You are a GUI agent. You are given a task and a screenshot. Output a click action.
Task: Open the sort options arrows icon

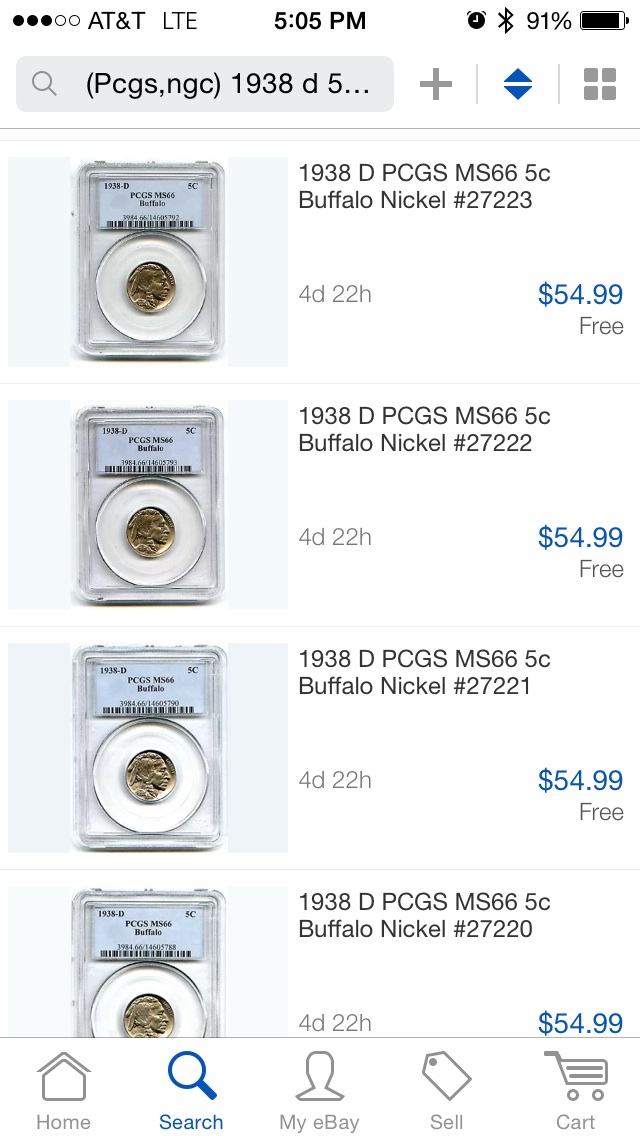coord(518,84)
